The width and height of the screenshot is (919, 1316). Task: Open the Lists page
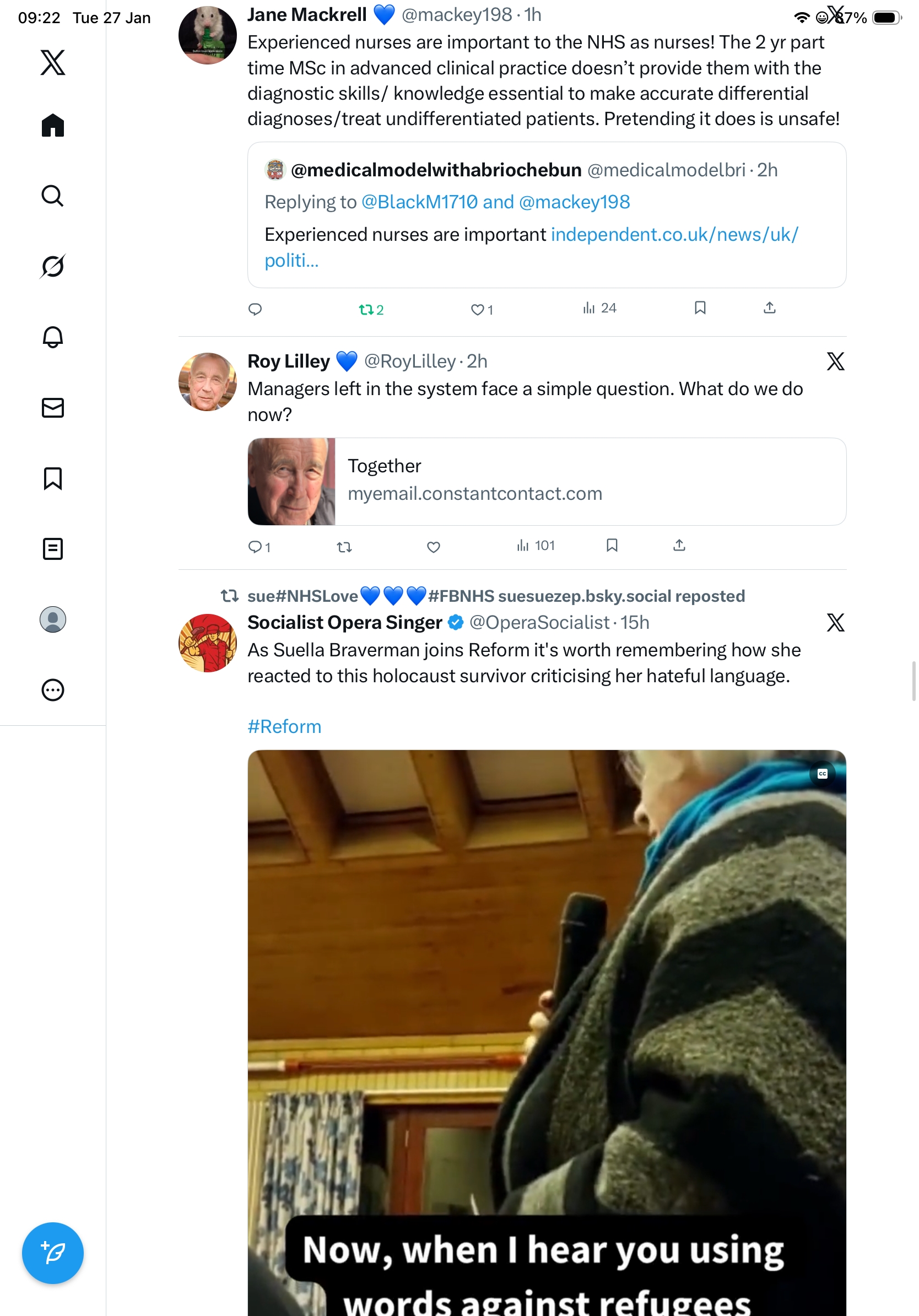coord(53,548)
